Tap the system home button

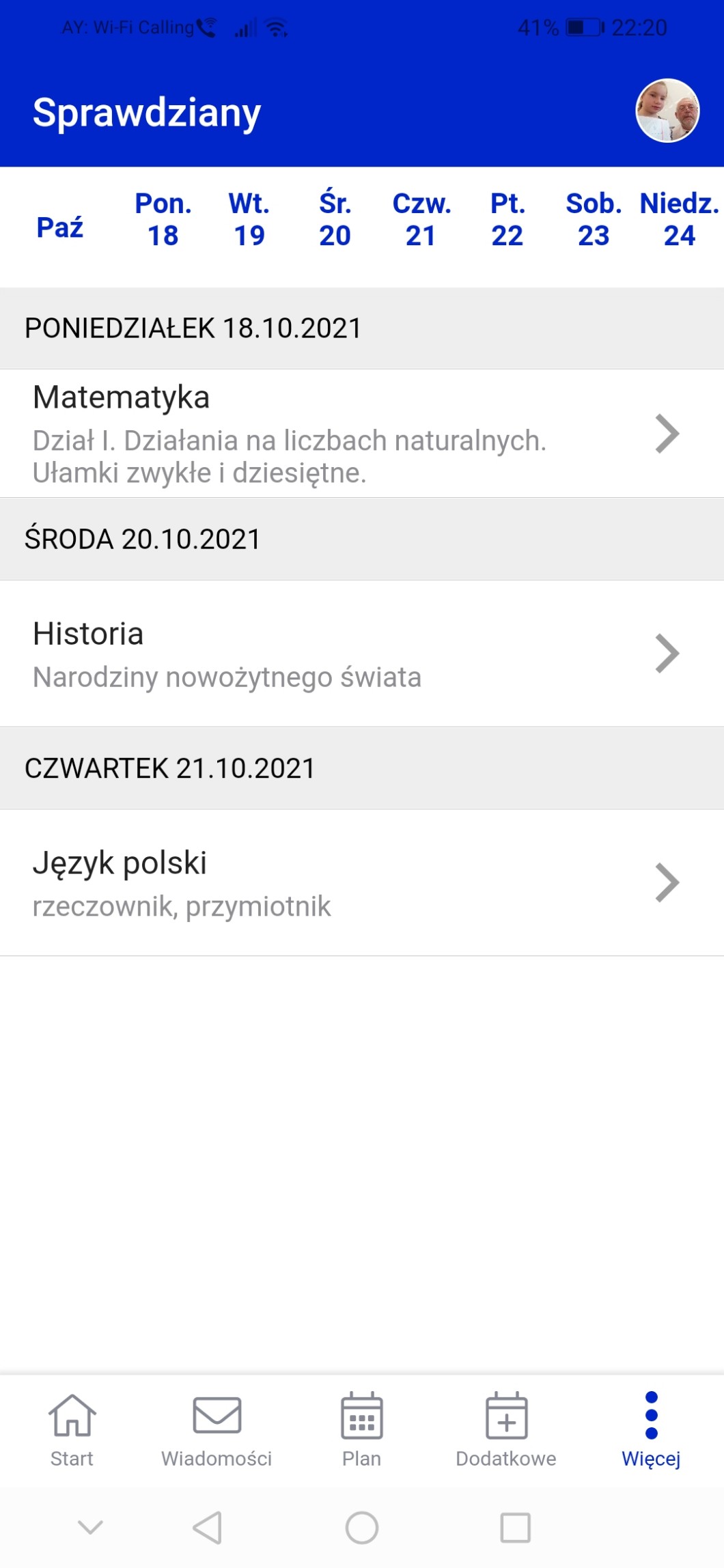pyautogui.click(x=362, y=1528)
